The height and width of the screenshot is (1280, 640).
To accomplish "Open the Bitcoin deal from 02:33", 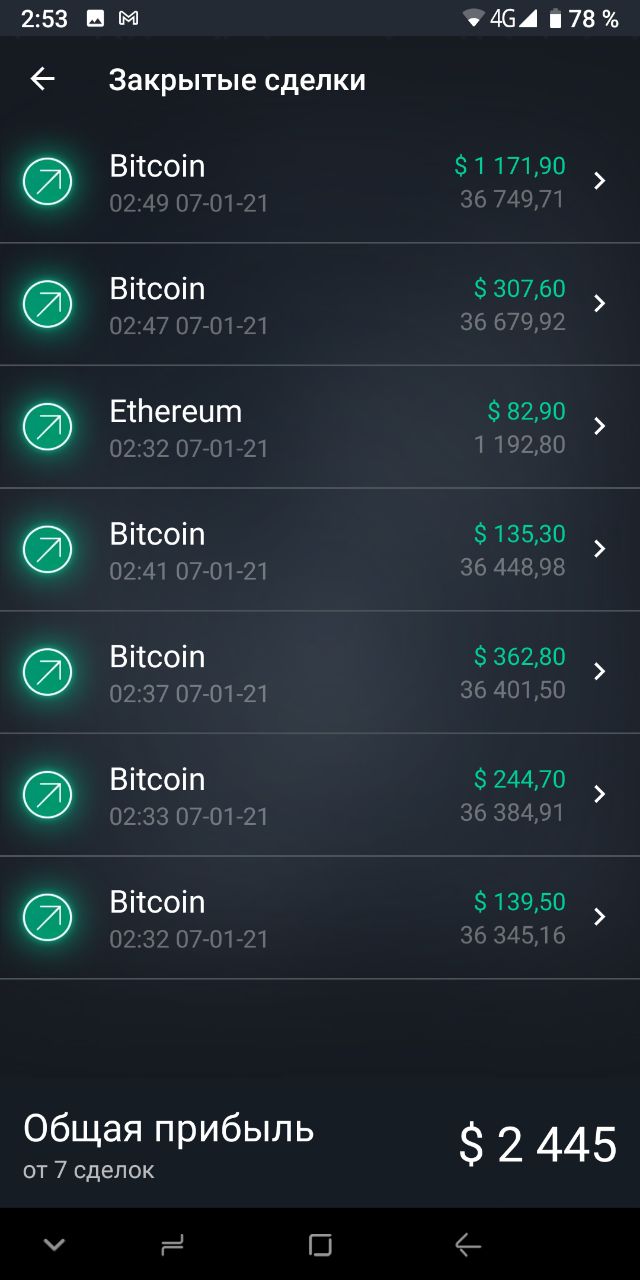I will point(320,794).
